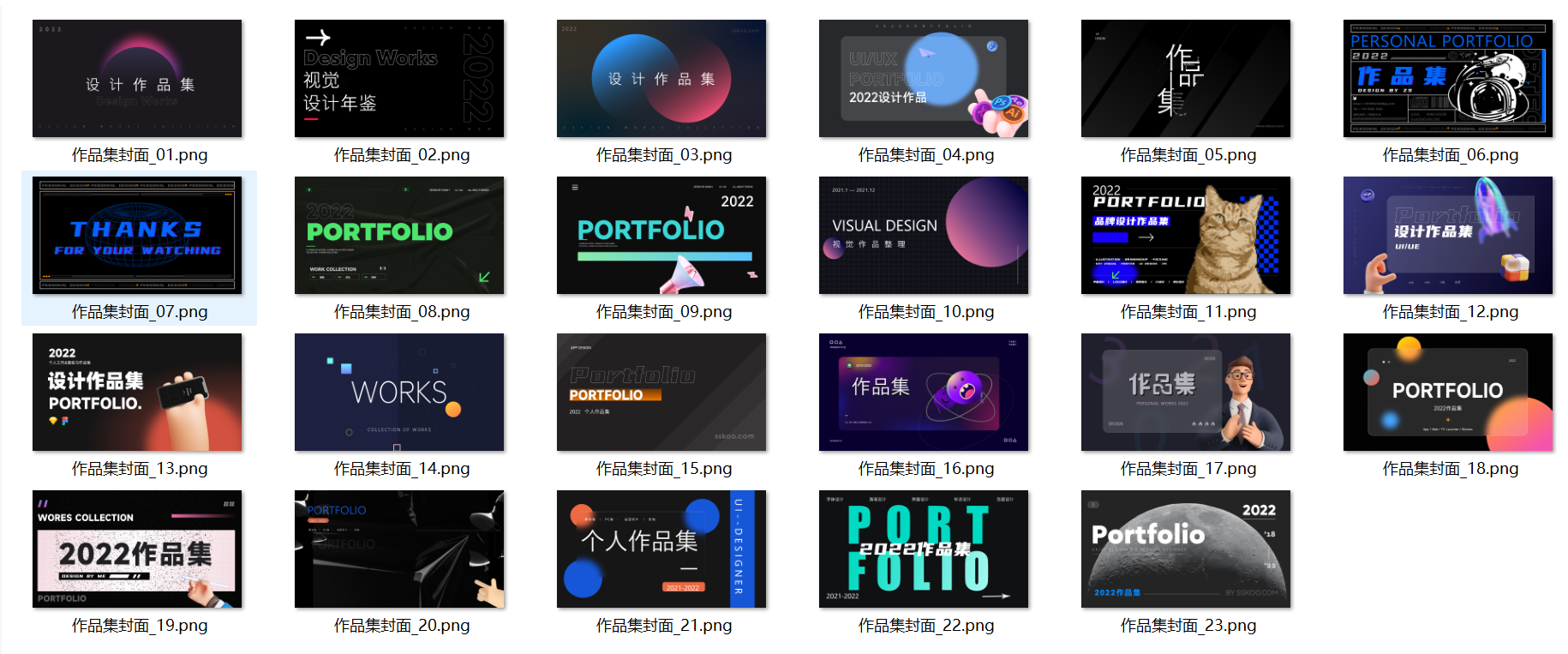Select file 作品集封面_09.png
The image size is (1568, 654).
(x=661, y=236)
